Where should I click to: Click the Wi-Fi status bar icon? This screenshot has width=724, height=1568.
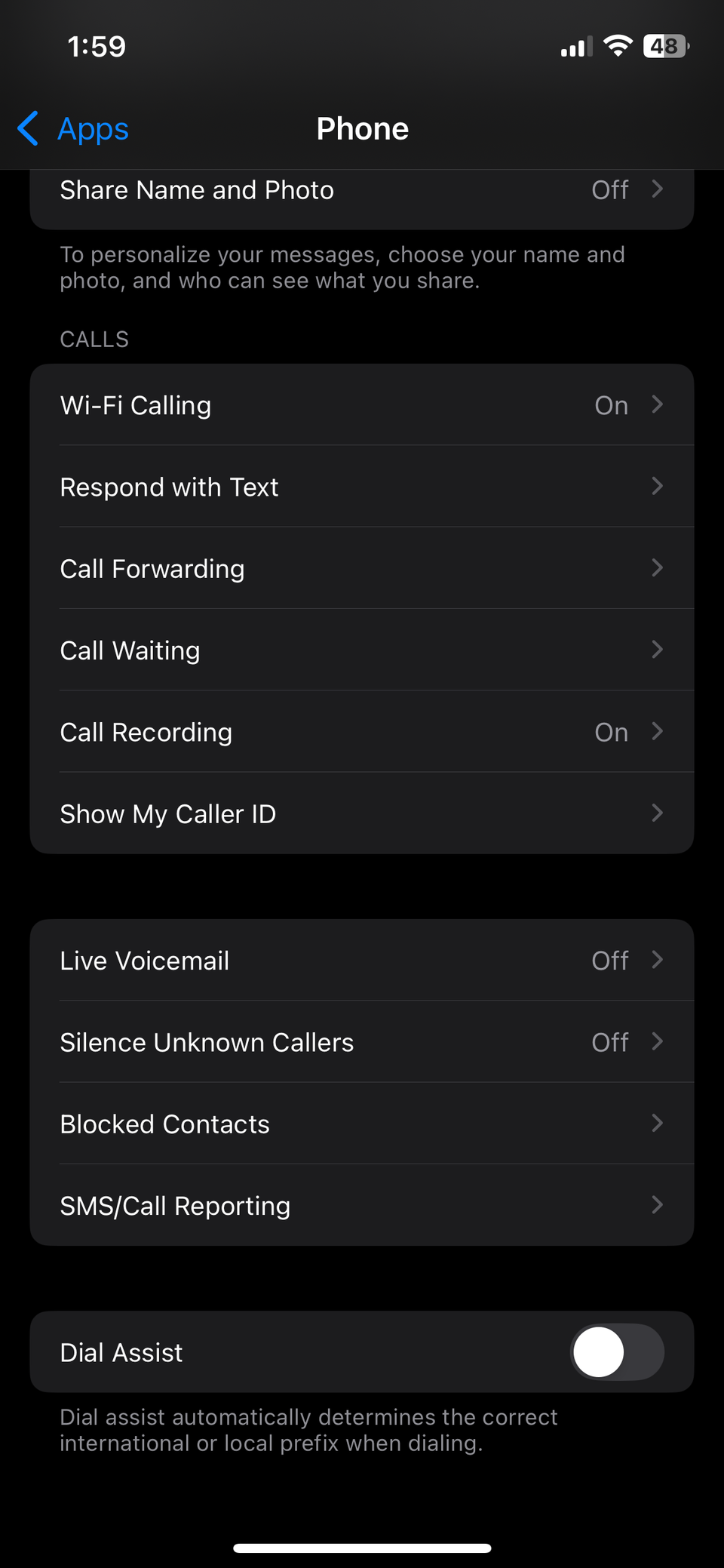pos(618,46)
